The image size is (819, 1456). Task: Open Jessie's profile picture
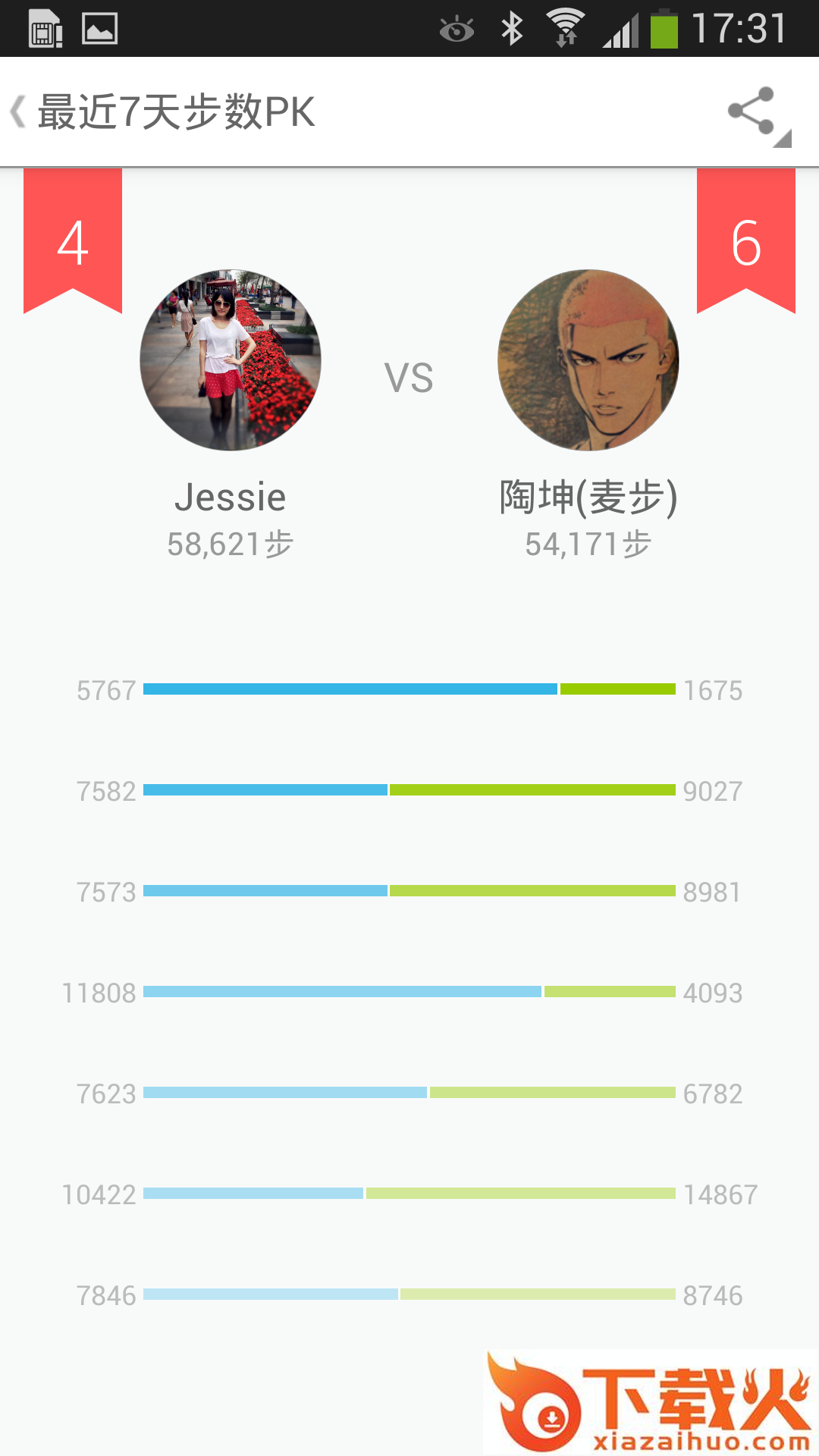point(231,360)
